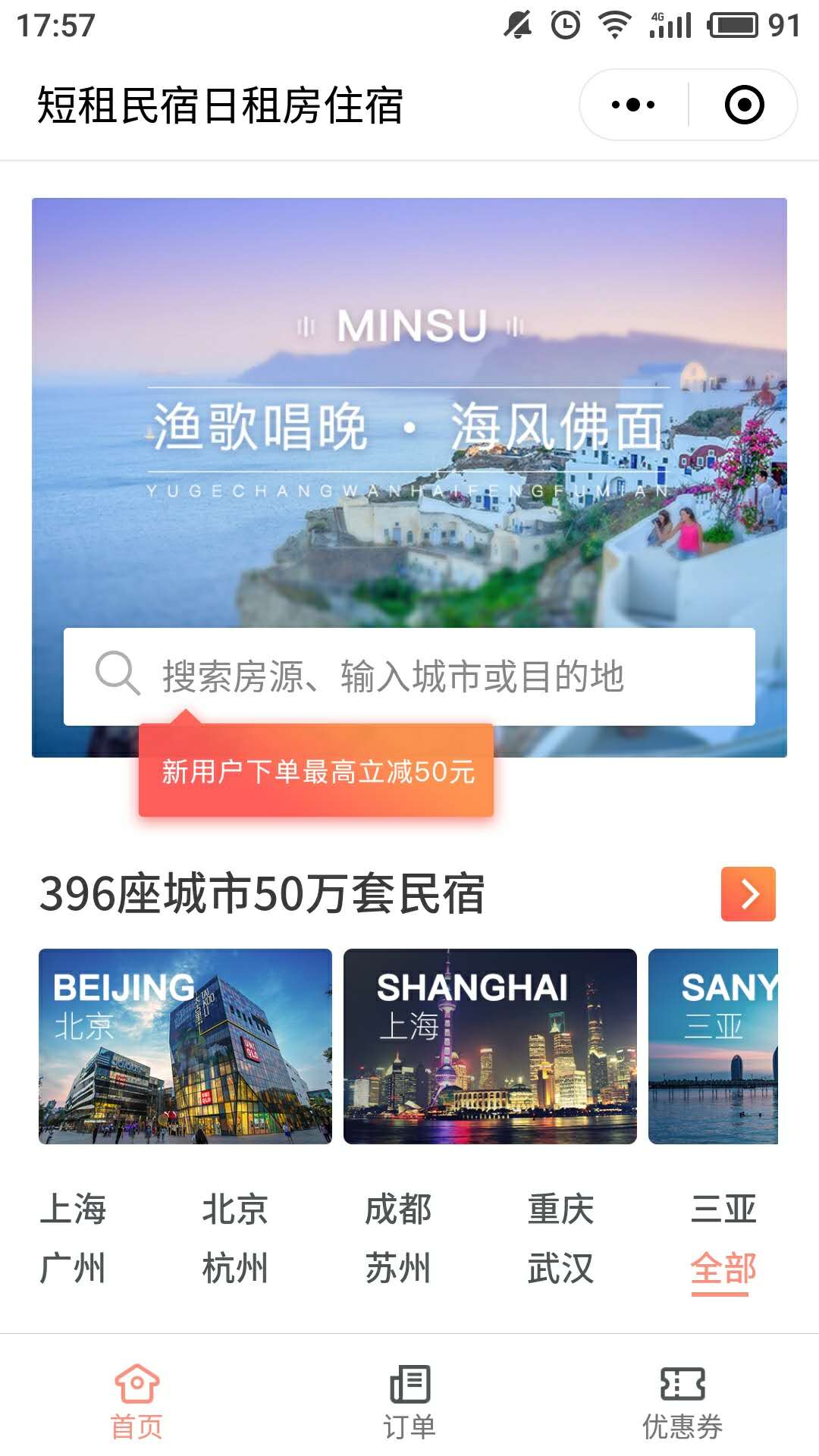Tap the search box for listings or destinations
The image size is (819, 1456).
coord(409,676)
